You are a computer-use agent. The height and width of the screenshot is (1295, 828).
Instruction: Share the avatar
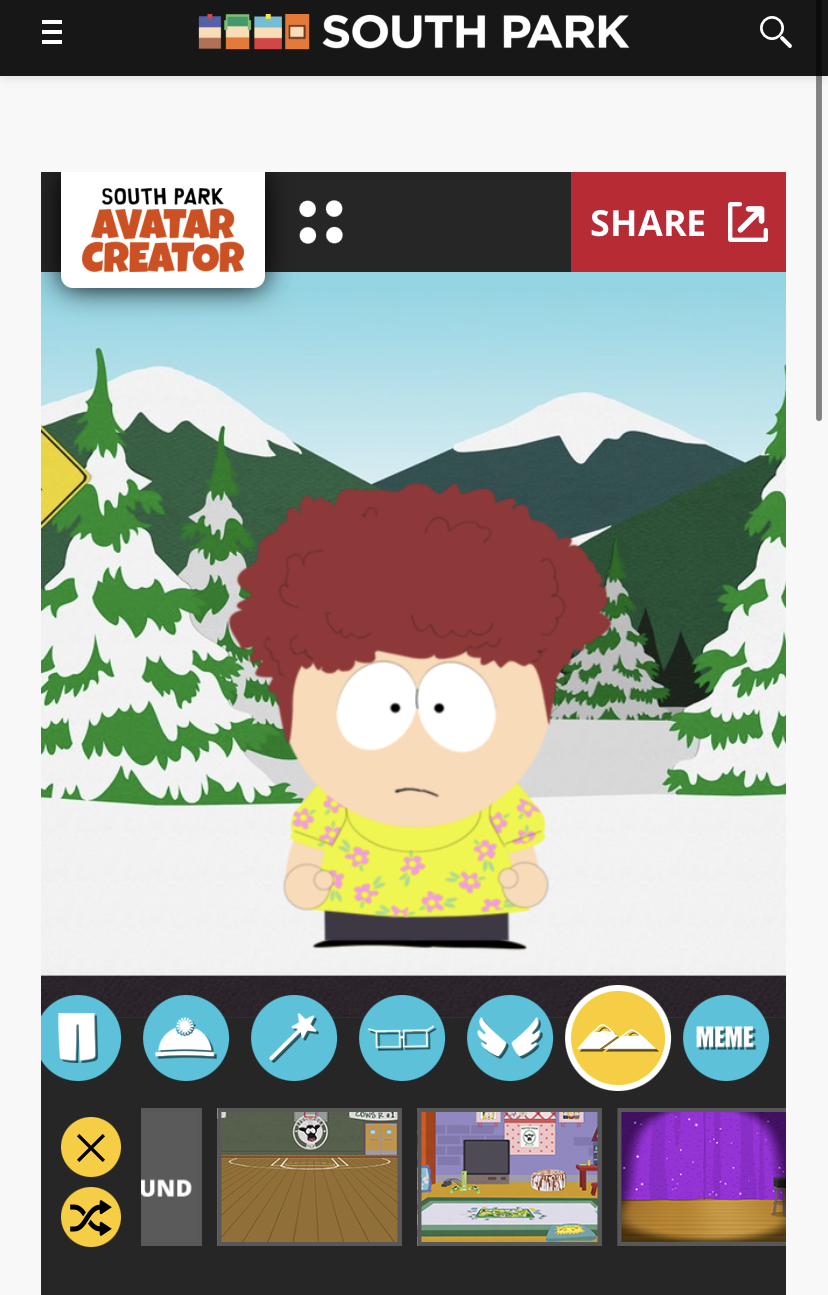point(678,222)
